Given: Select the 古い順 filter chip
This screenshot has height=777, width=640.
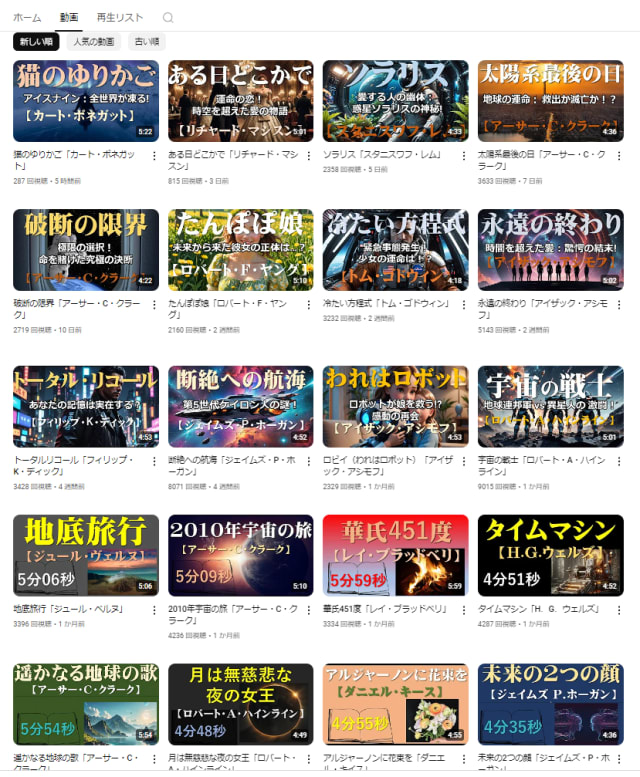Looking at the screenshot, I should point(146,41).
